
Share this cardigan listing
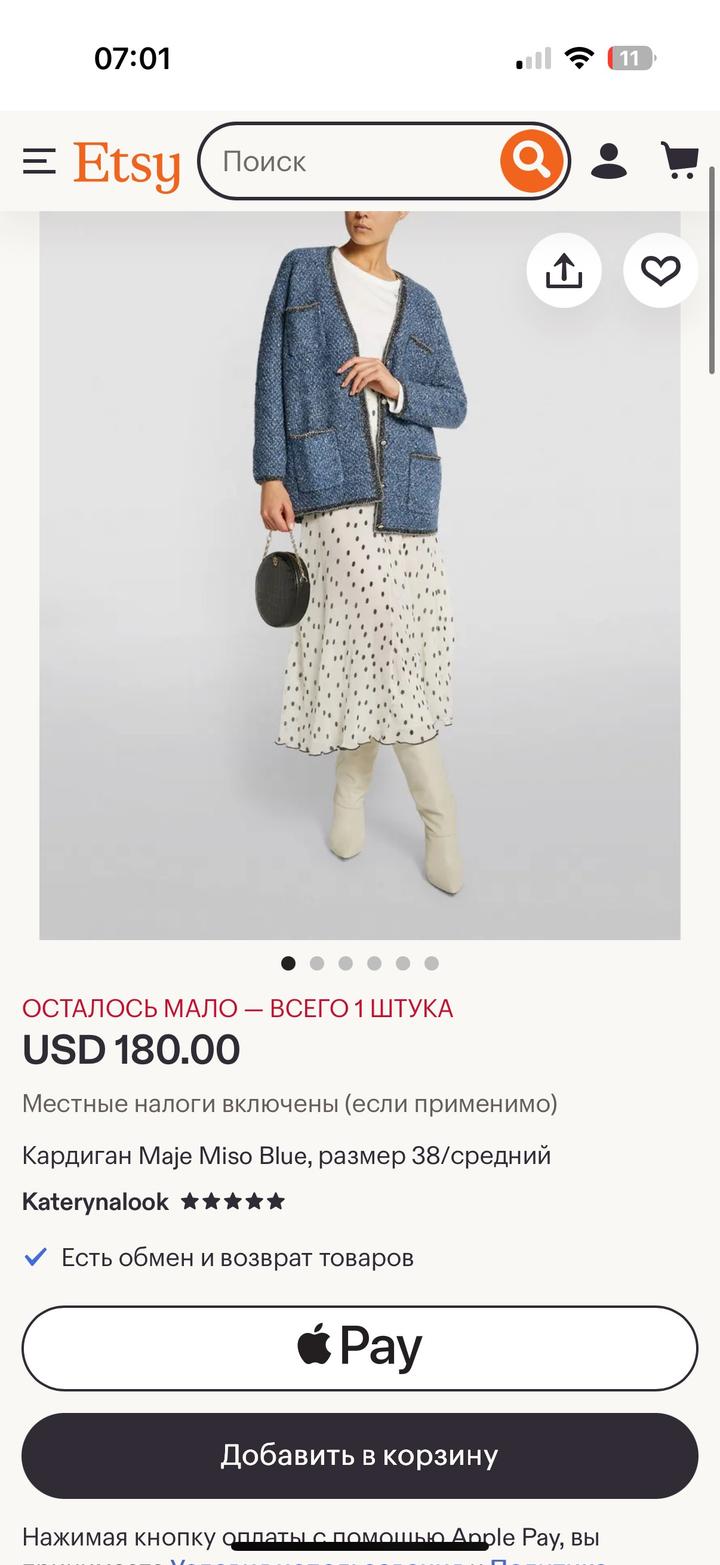564,270
